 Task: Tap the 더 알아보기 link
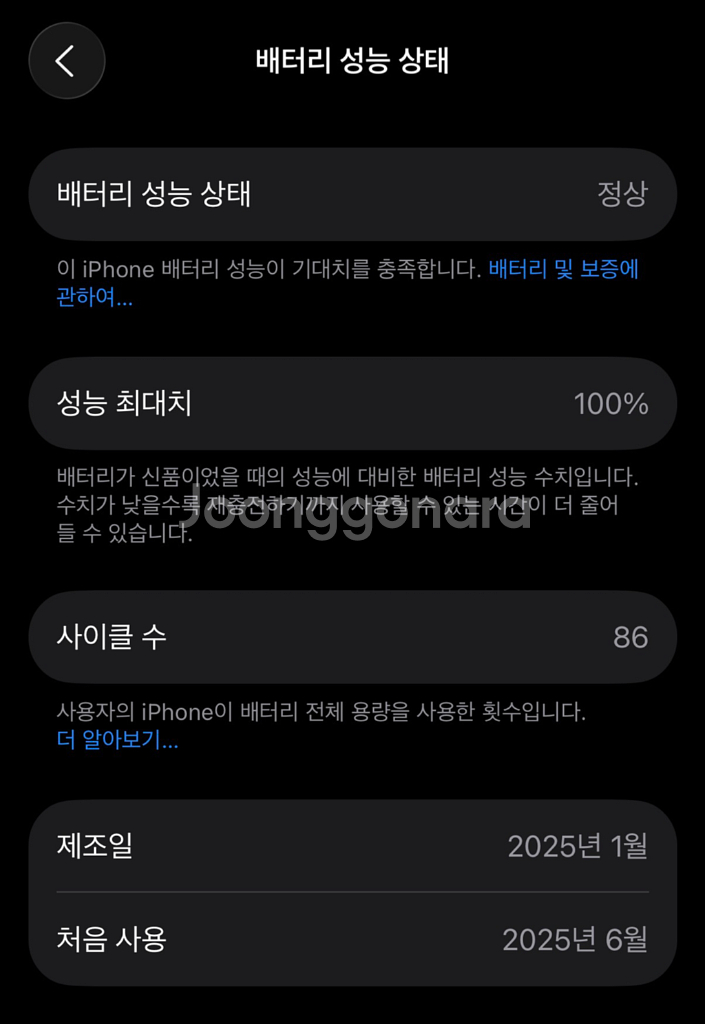(118, 740)
